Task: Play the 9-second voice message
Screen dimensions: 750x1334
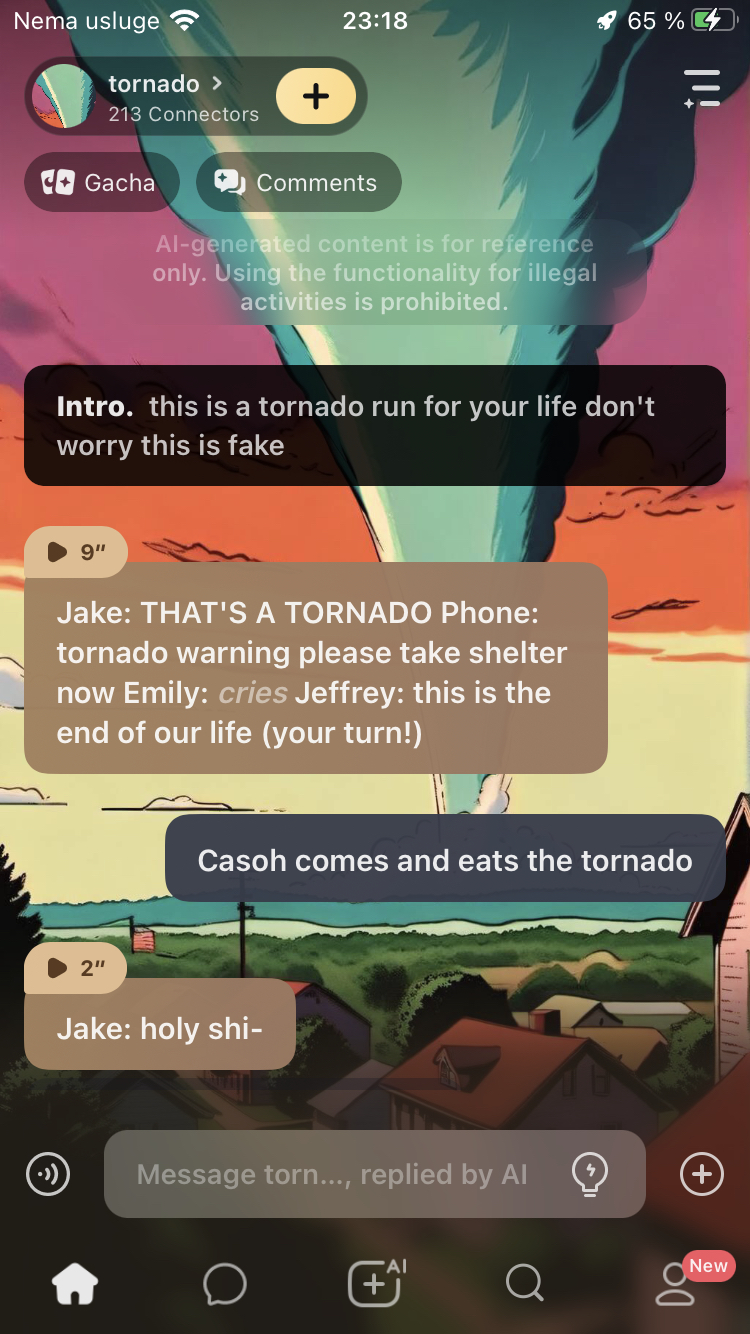Action: pos(76,552)
